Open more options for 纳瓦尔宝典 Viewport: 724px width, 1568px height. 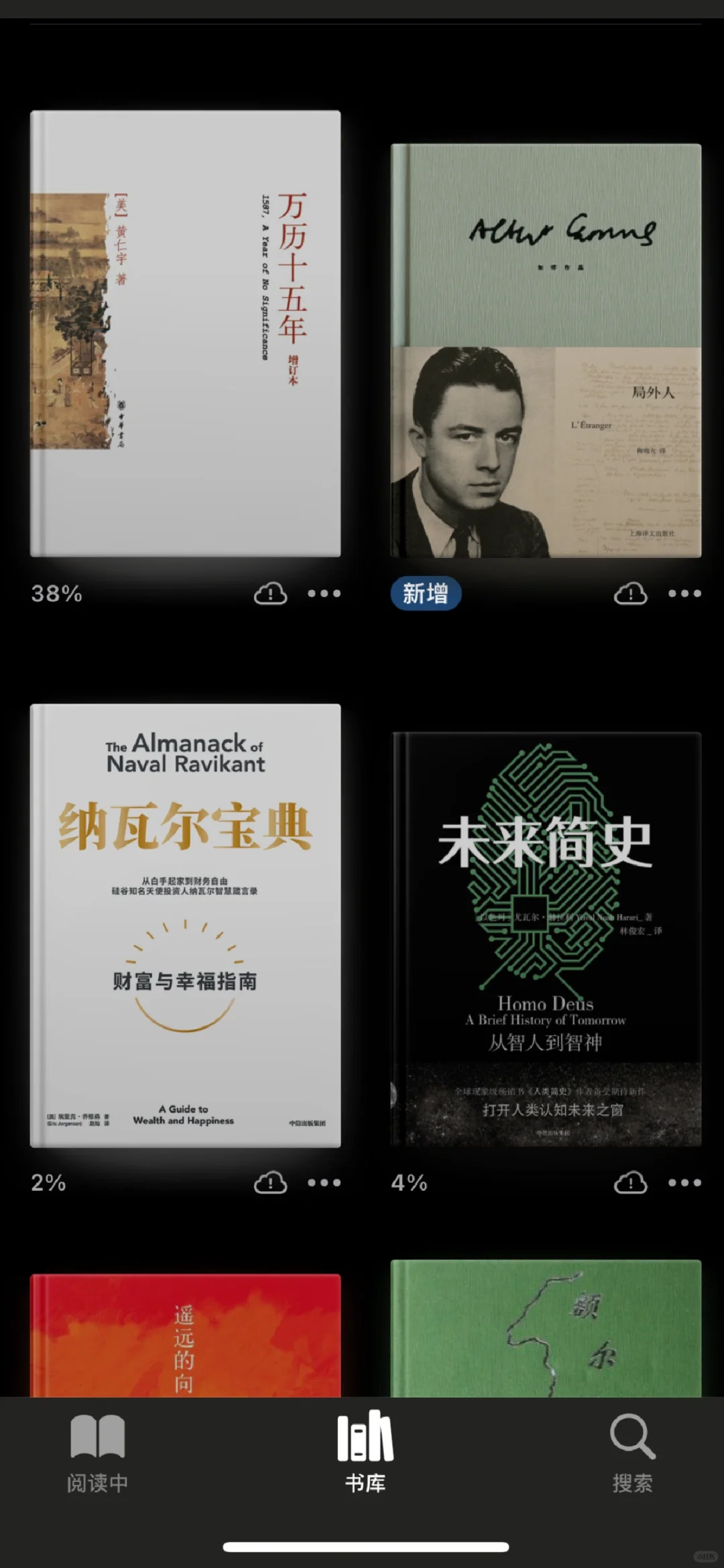(x=324, y=1182)
